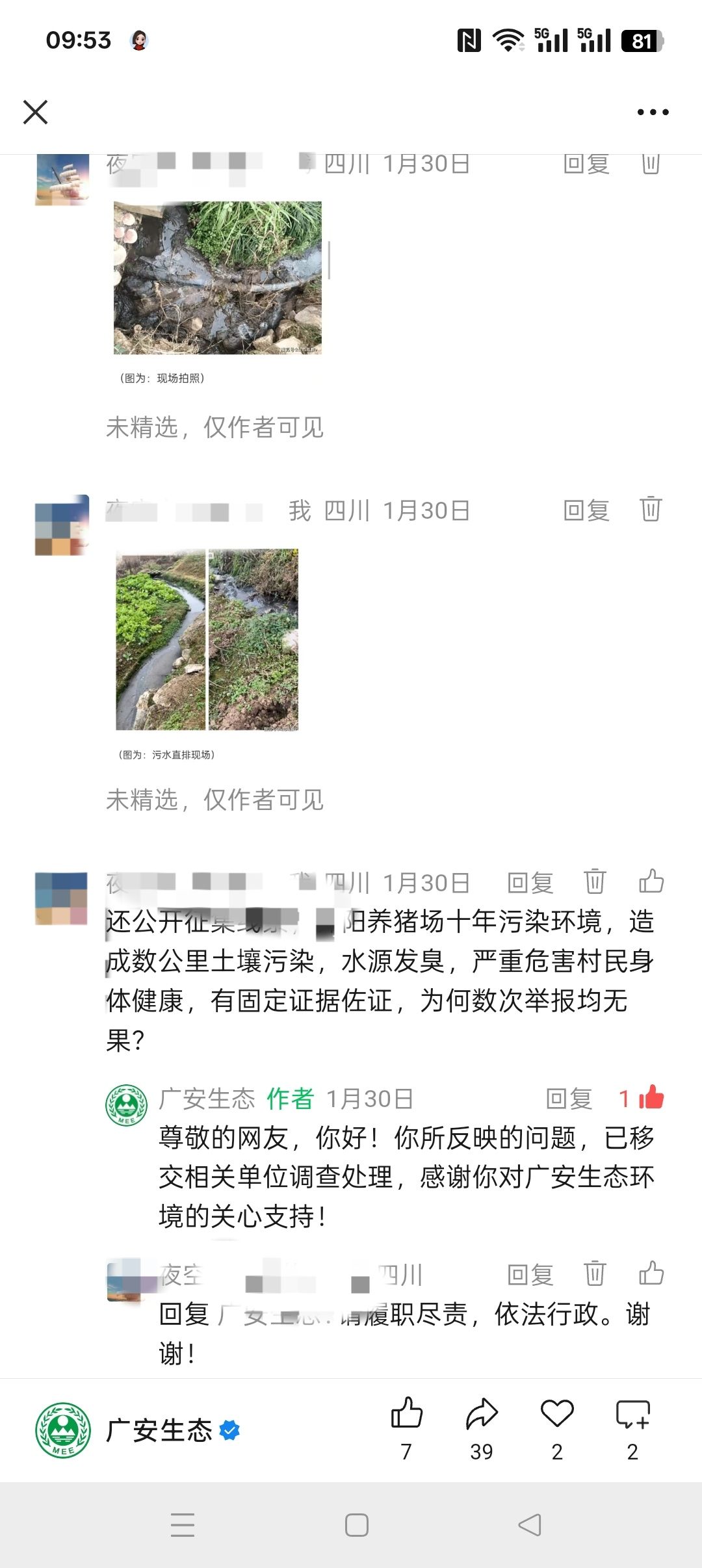
Task: View the 现场拍照 photo in the comment
Action: (218, 278)
